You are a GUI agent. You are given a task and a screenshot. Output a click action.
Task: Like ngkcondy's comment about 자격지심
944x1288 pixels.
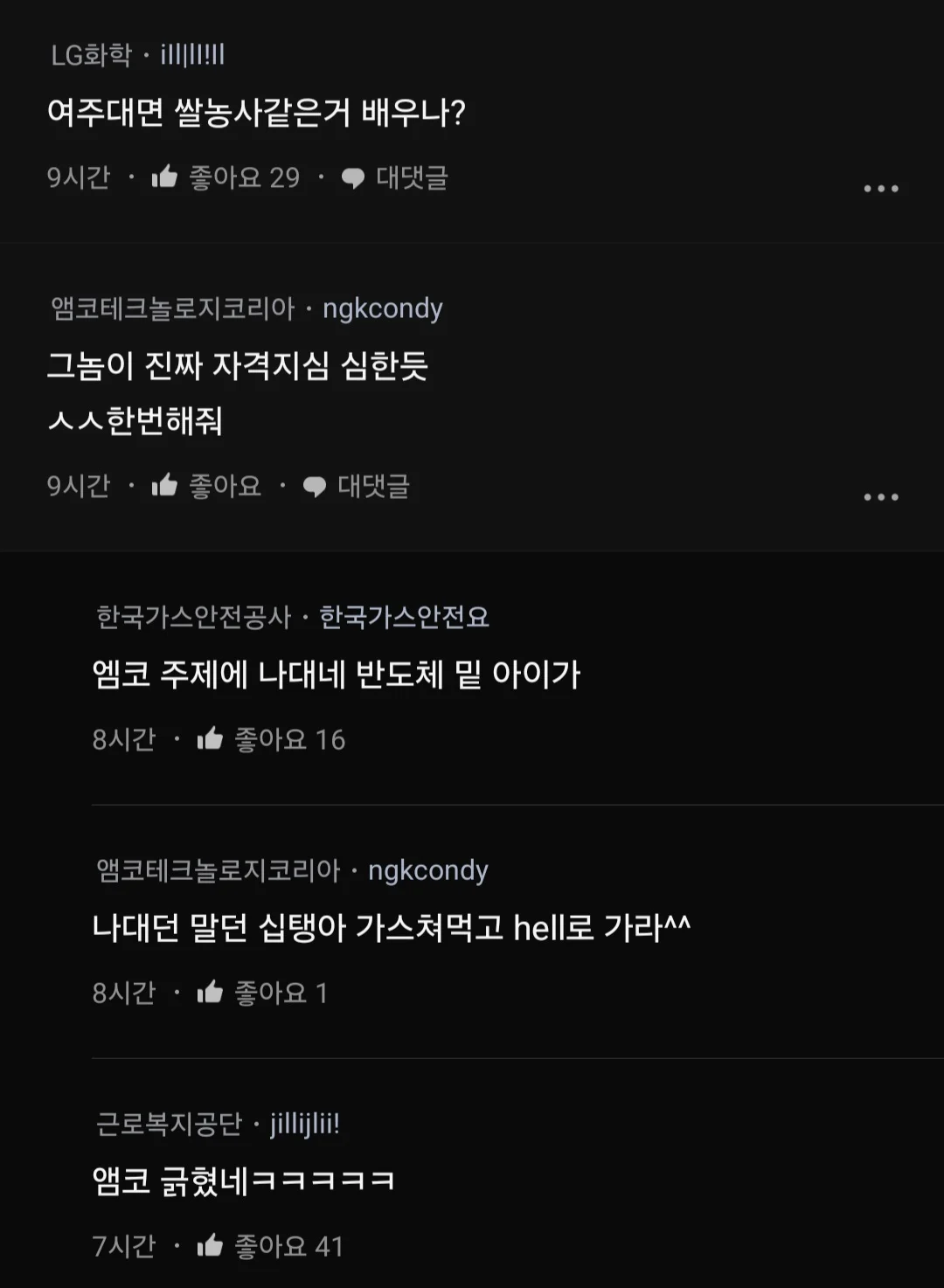165,486
